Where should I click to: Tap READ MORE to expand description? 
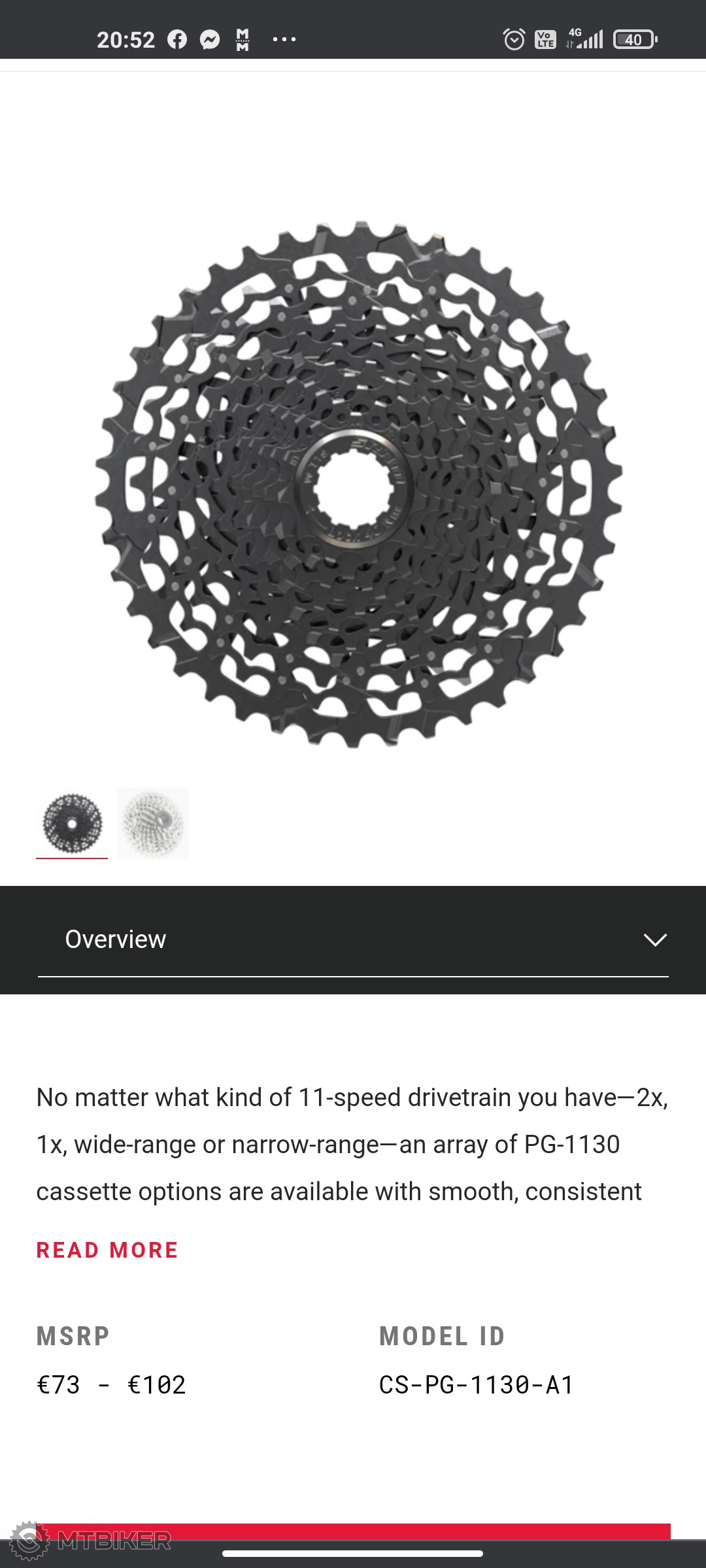(107, 1250)
